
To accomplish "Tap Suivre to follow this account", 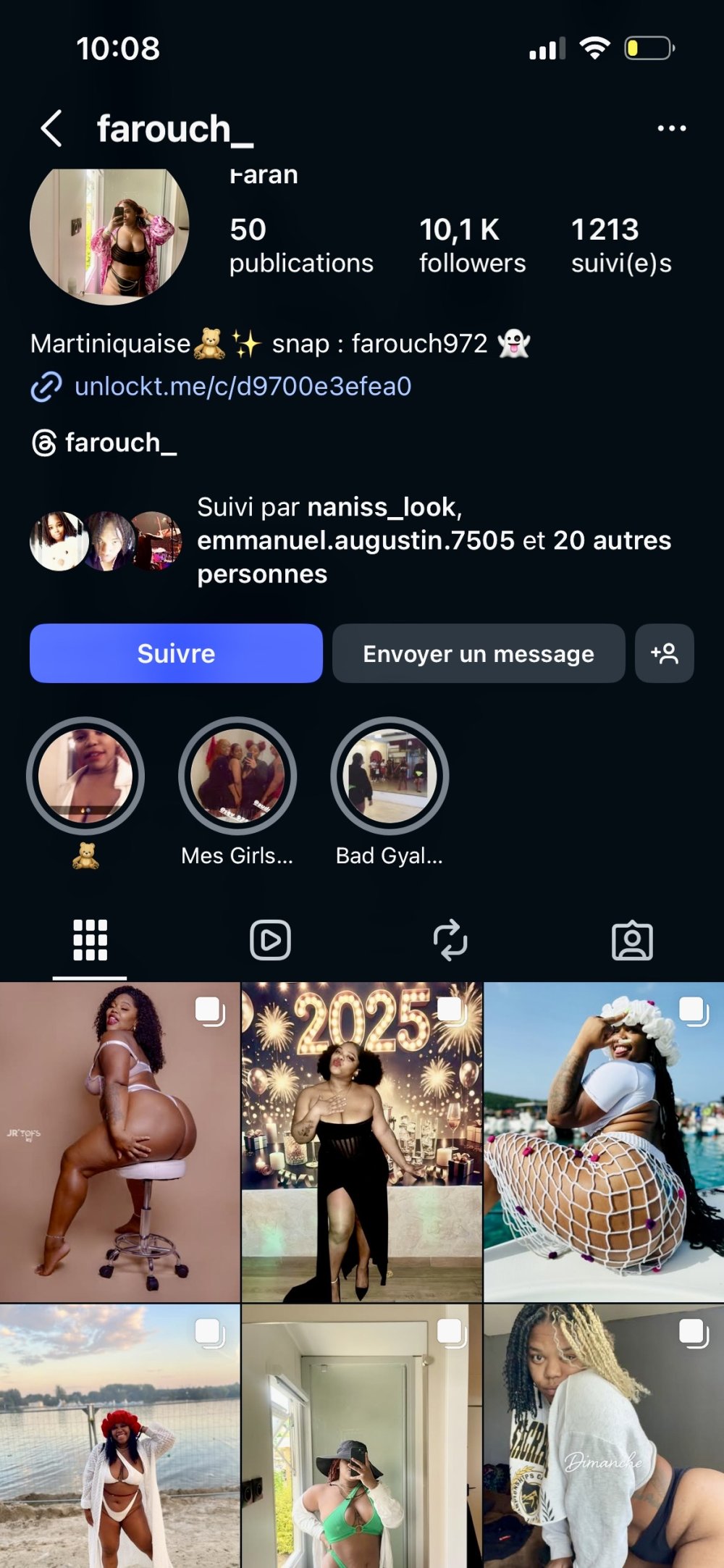I will click(176, 653).
